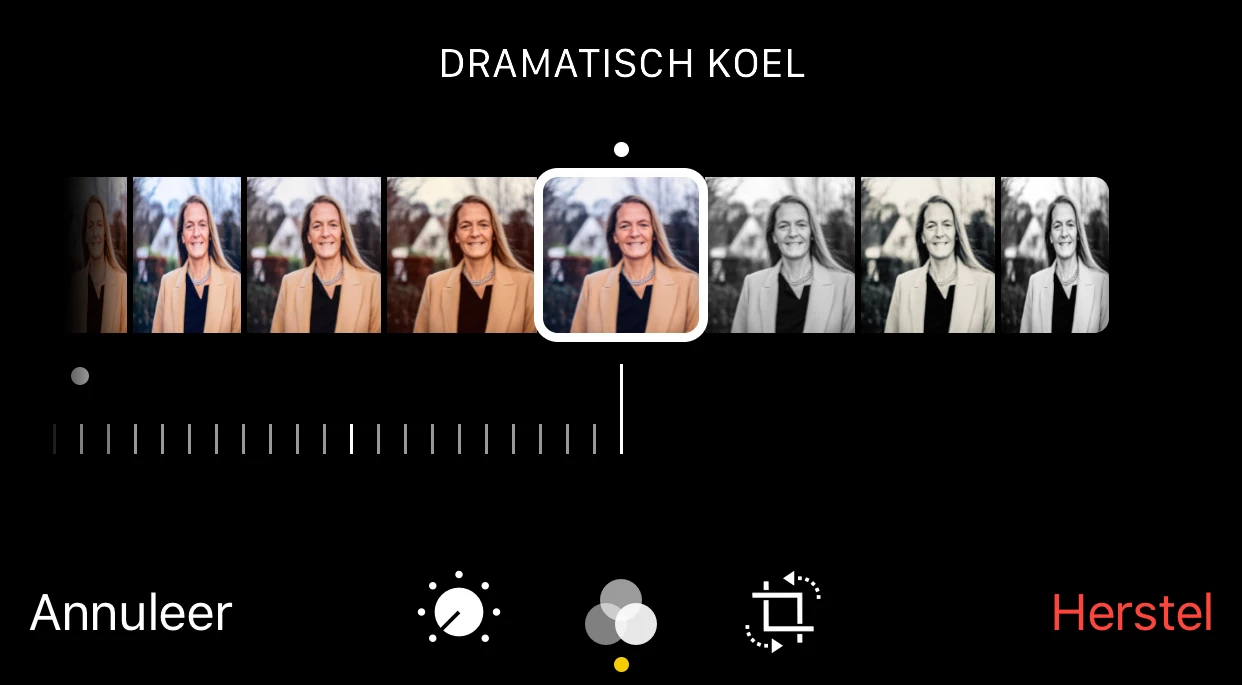The height and width of the screenshot is (685, 1242).
Task: Tap Herstel to revert the photo
Action: coord(1132,613)
